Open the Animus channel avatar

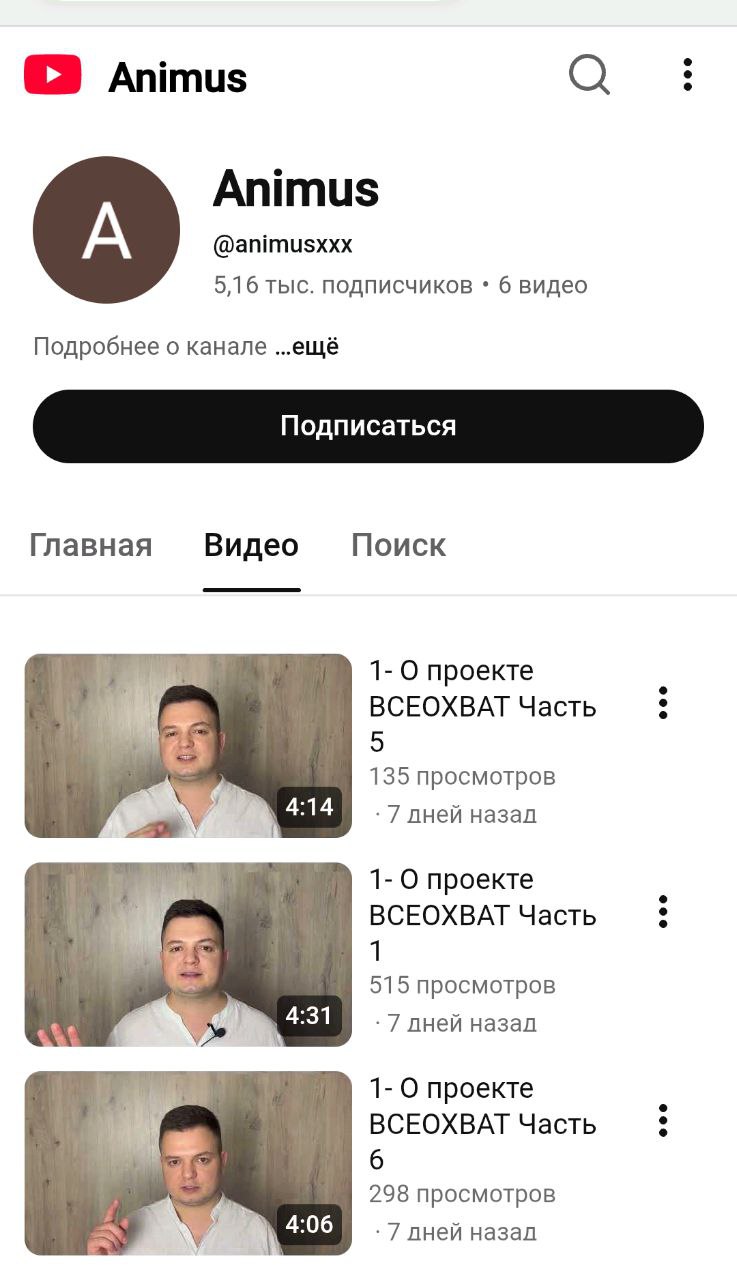106,230
